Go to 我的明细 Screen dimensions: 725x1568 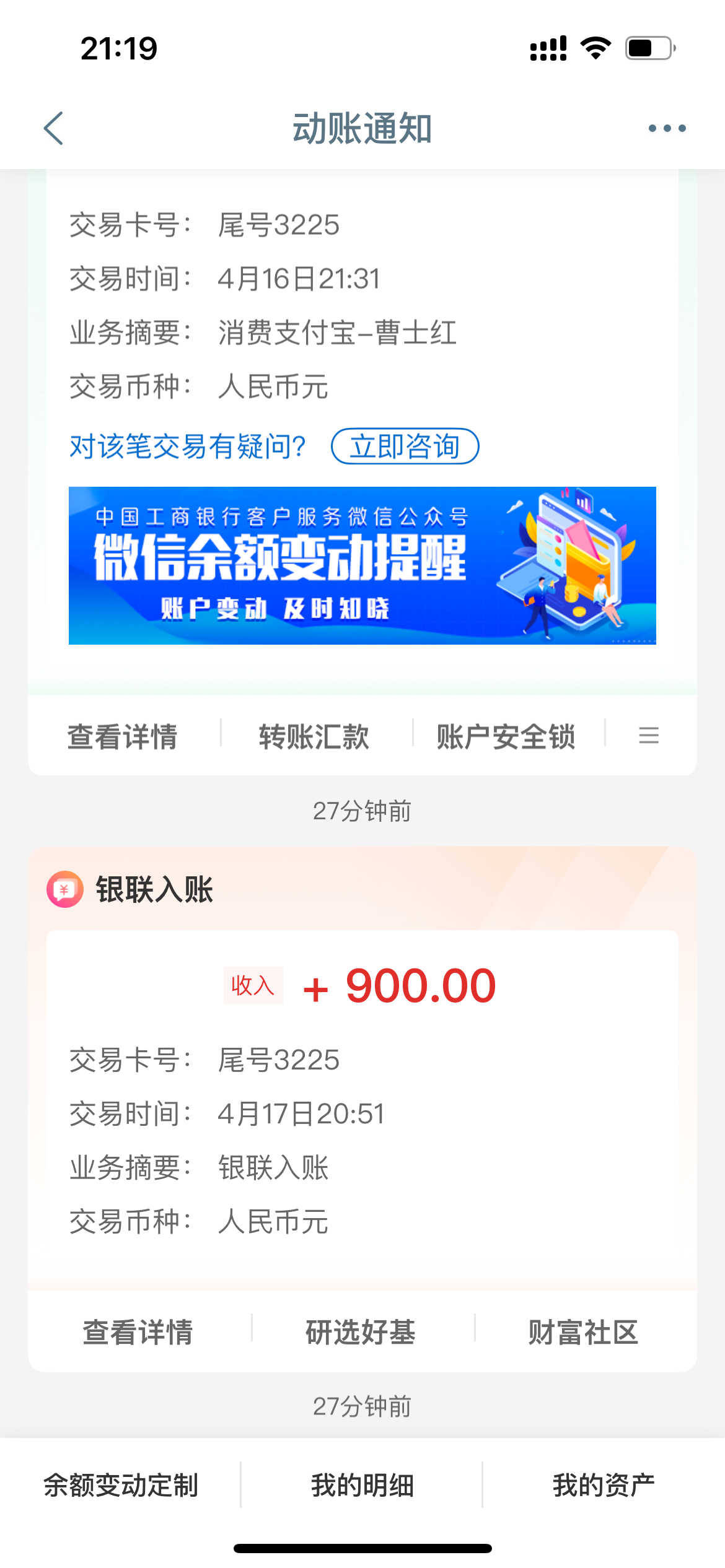point(362,1484)
